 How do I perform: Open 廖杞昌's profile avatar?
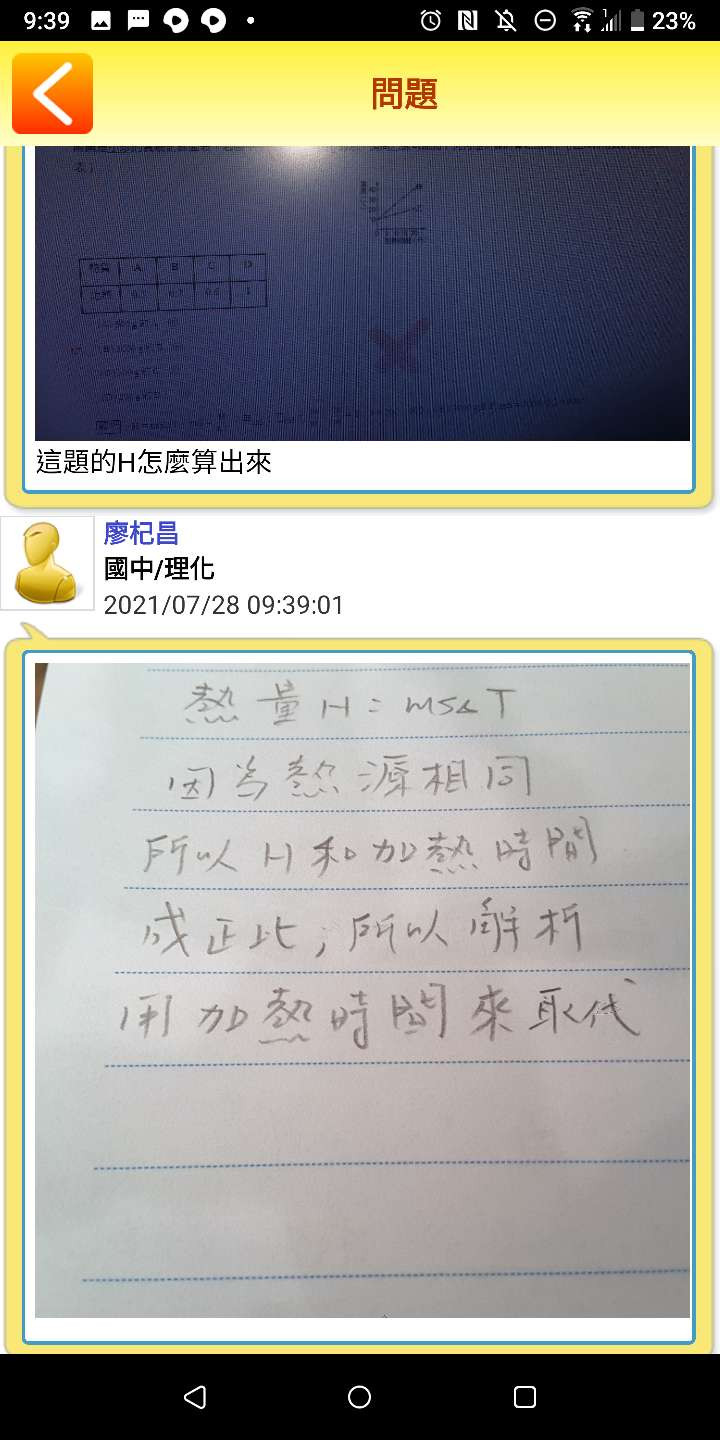(x=47, y=563)
